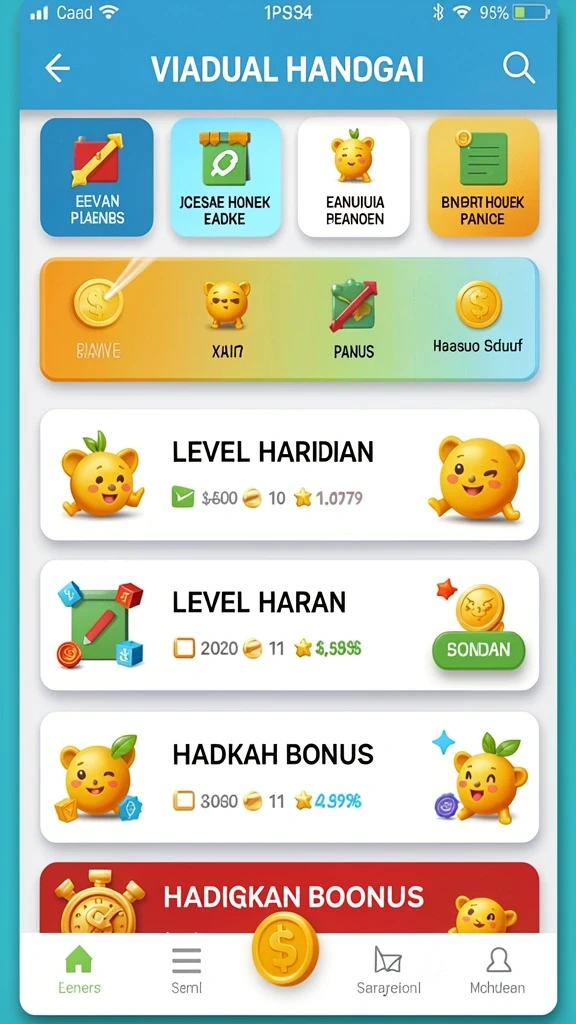Open the BNBRT HOUEK PANICE tile
The width and height of the screenshot is (576, 1024).
point(483,177)
